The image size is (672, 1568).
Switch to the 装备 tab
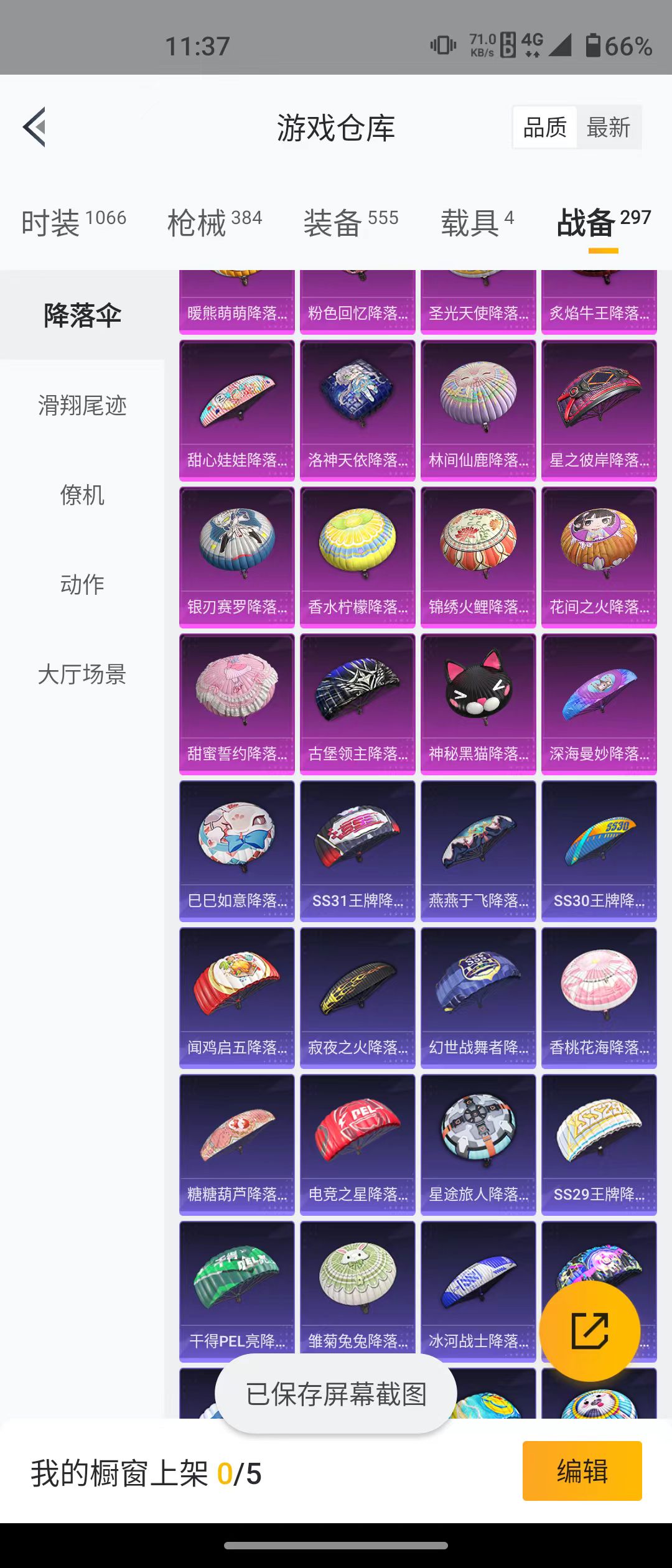click(x=350, y=222)
